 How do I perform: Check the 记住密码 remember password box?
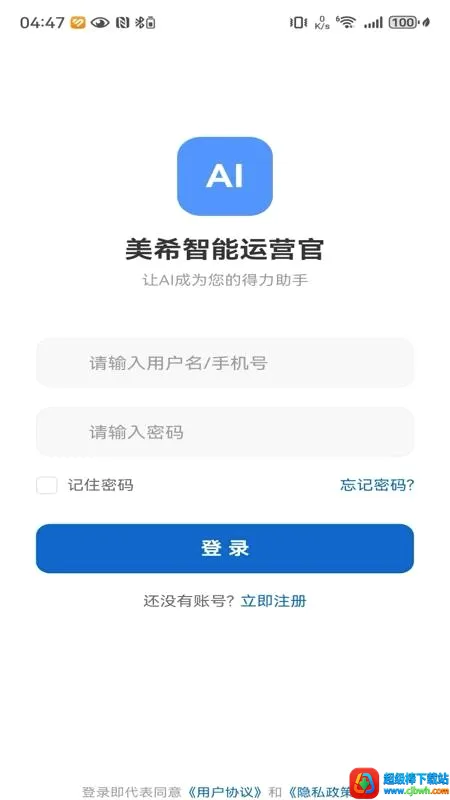tap(47, 485)
